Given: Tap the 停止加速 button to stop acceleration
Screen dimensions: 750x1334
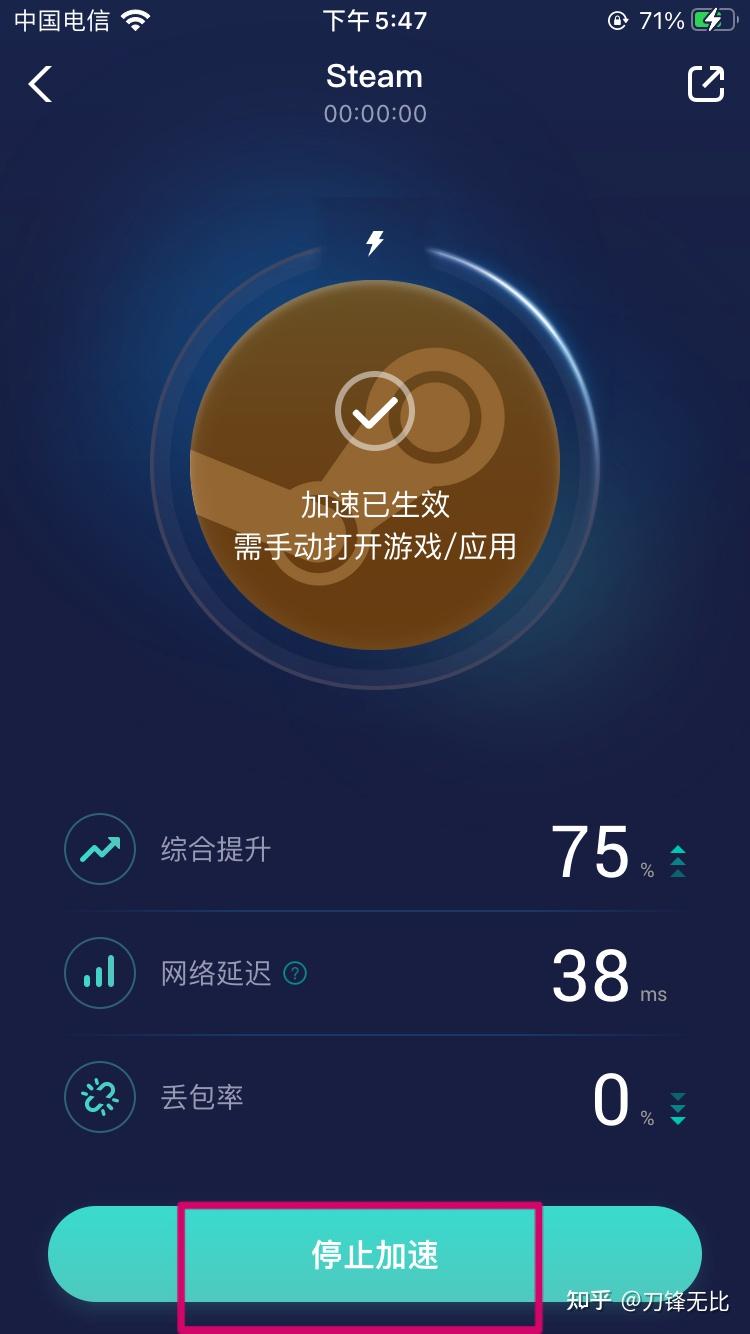Looking at the screenshot, I should (375, 1254).
